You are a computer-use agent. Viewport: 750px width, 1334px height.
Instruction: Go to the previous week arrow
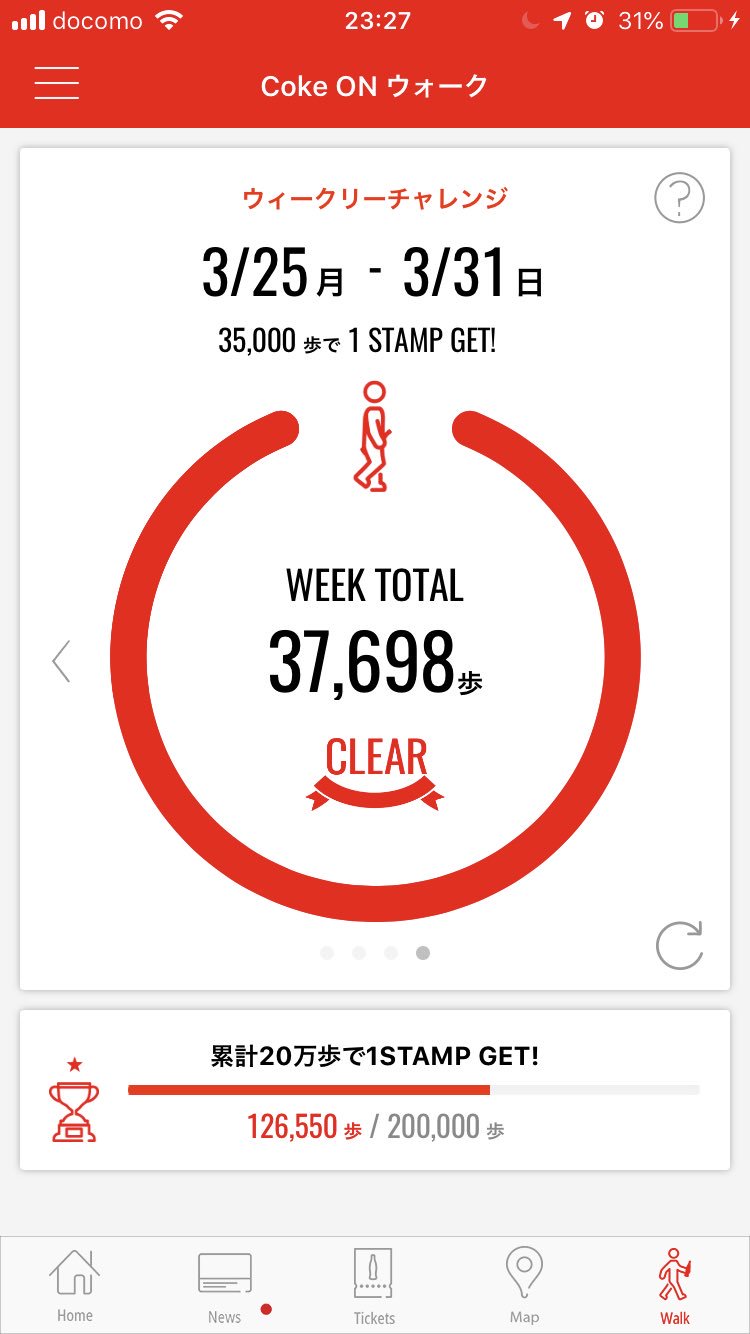point(62,661)
